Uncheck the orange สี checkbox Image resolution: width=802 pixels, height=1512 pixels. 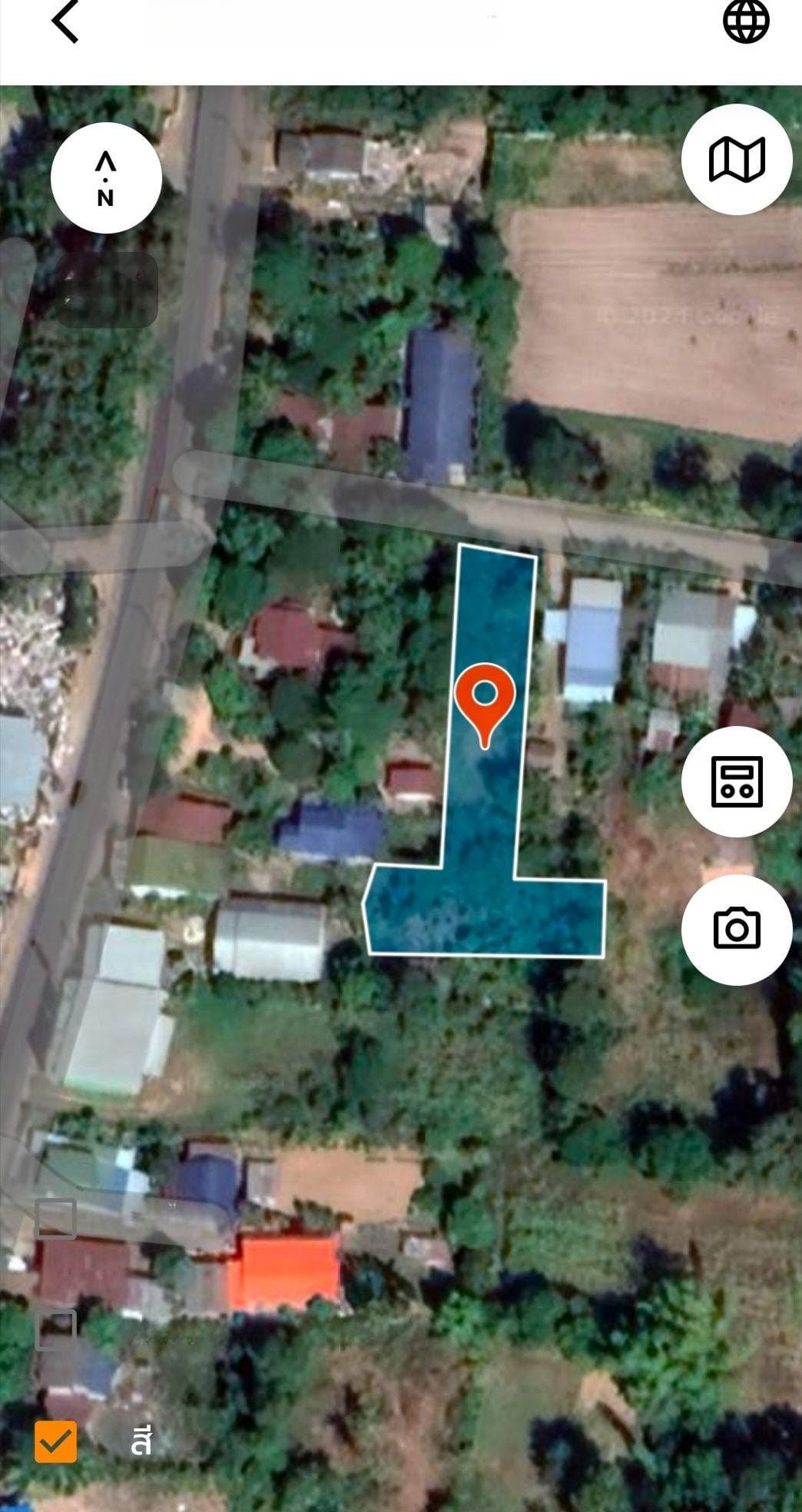click(56, 1441)
